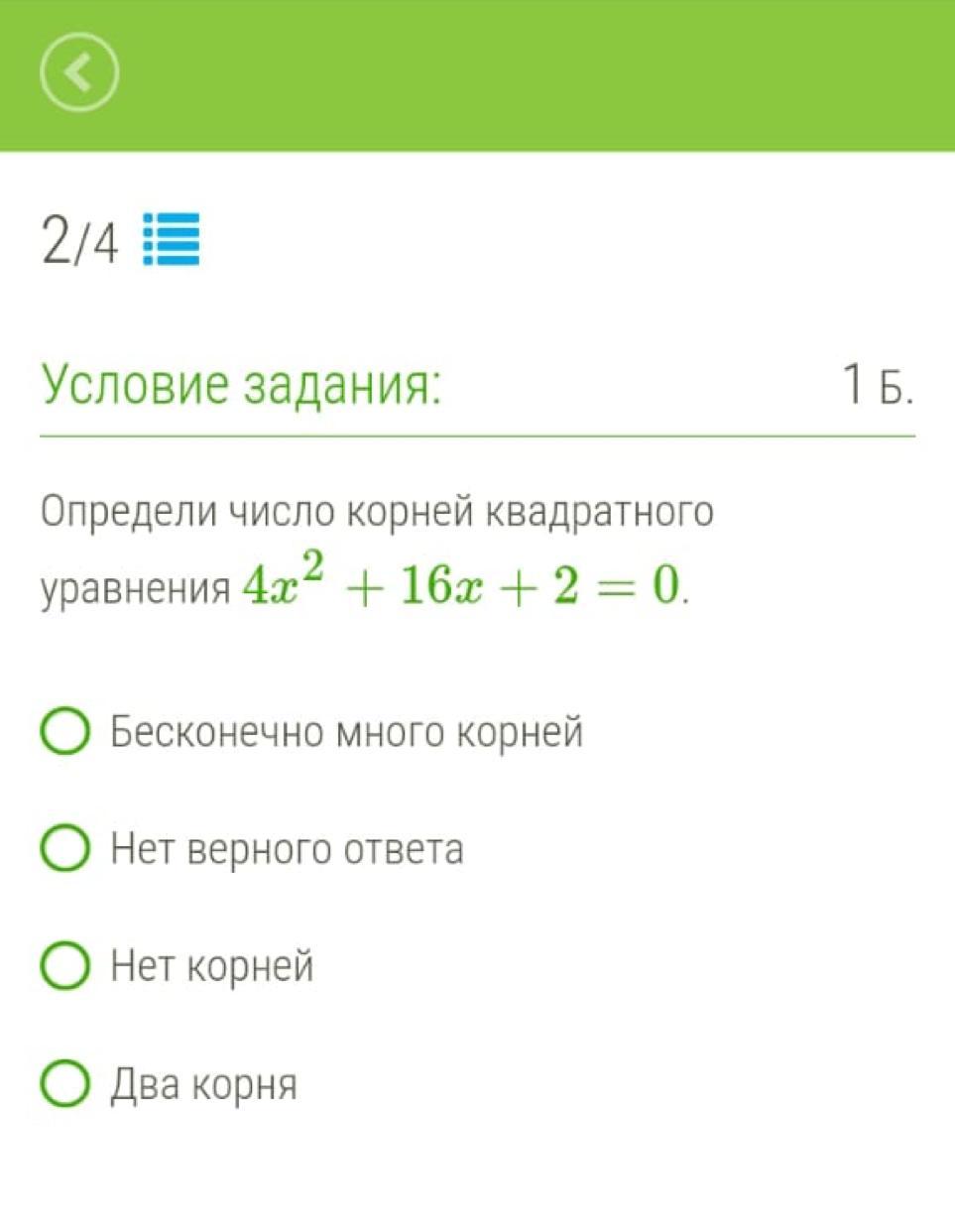Mark Два корня as the answer
The height and width of the screenshot is (1232, 955).
coord(66,1083)
